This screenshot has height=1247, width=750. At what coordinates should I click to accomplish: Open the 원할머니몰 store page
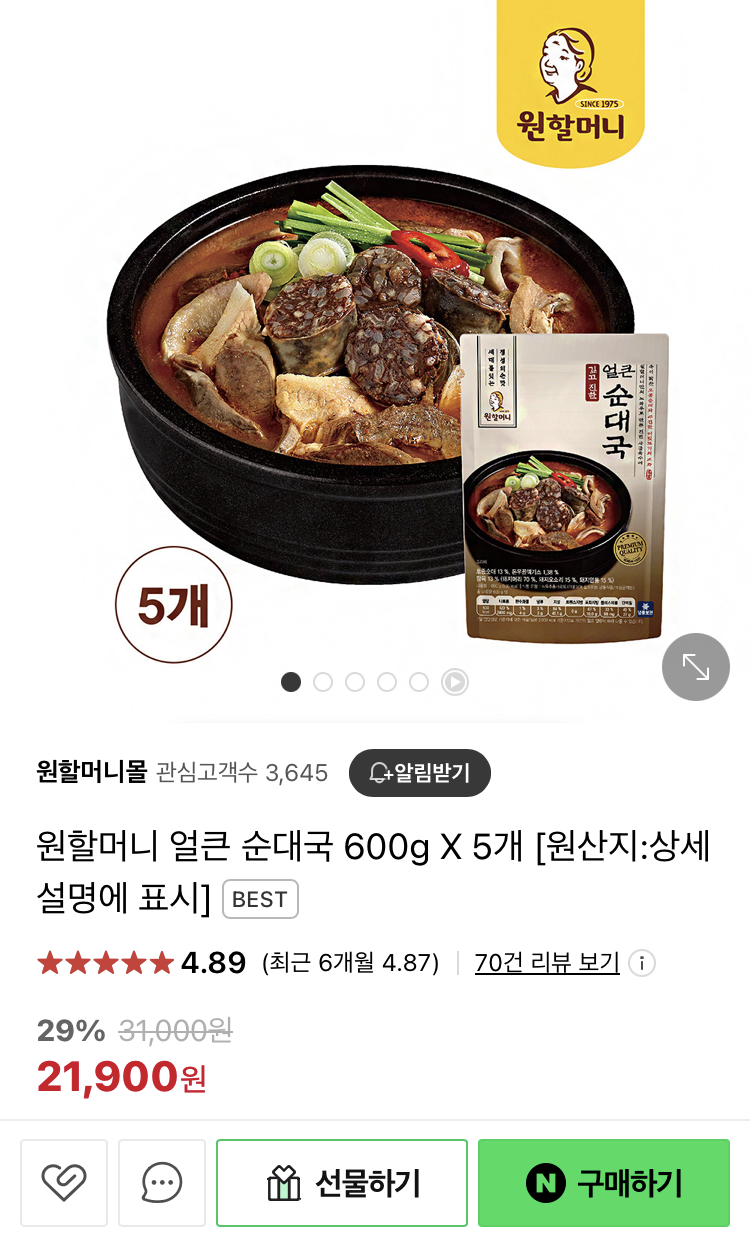click(91, 772)
